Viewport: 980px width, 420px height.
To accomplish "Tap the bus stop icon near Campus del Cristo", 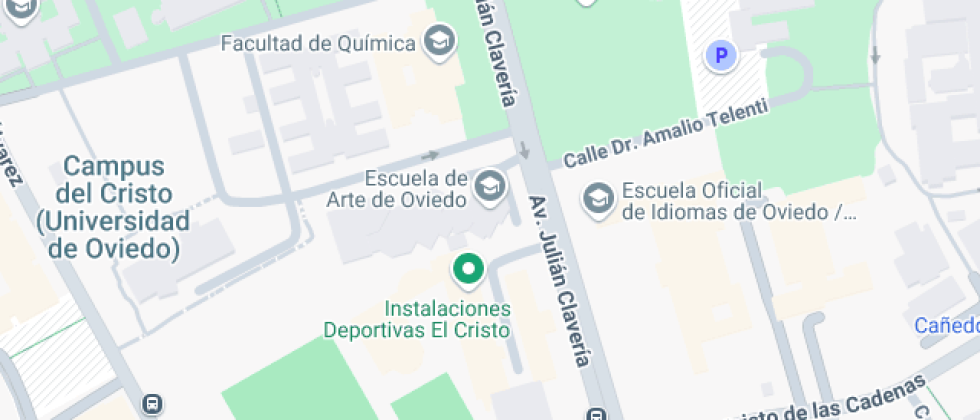I will tap(152, 405).
